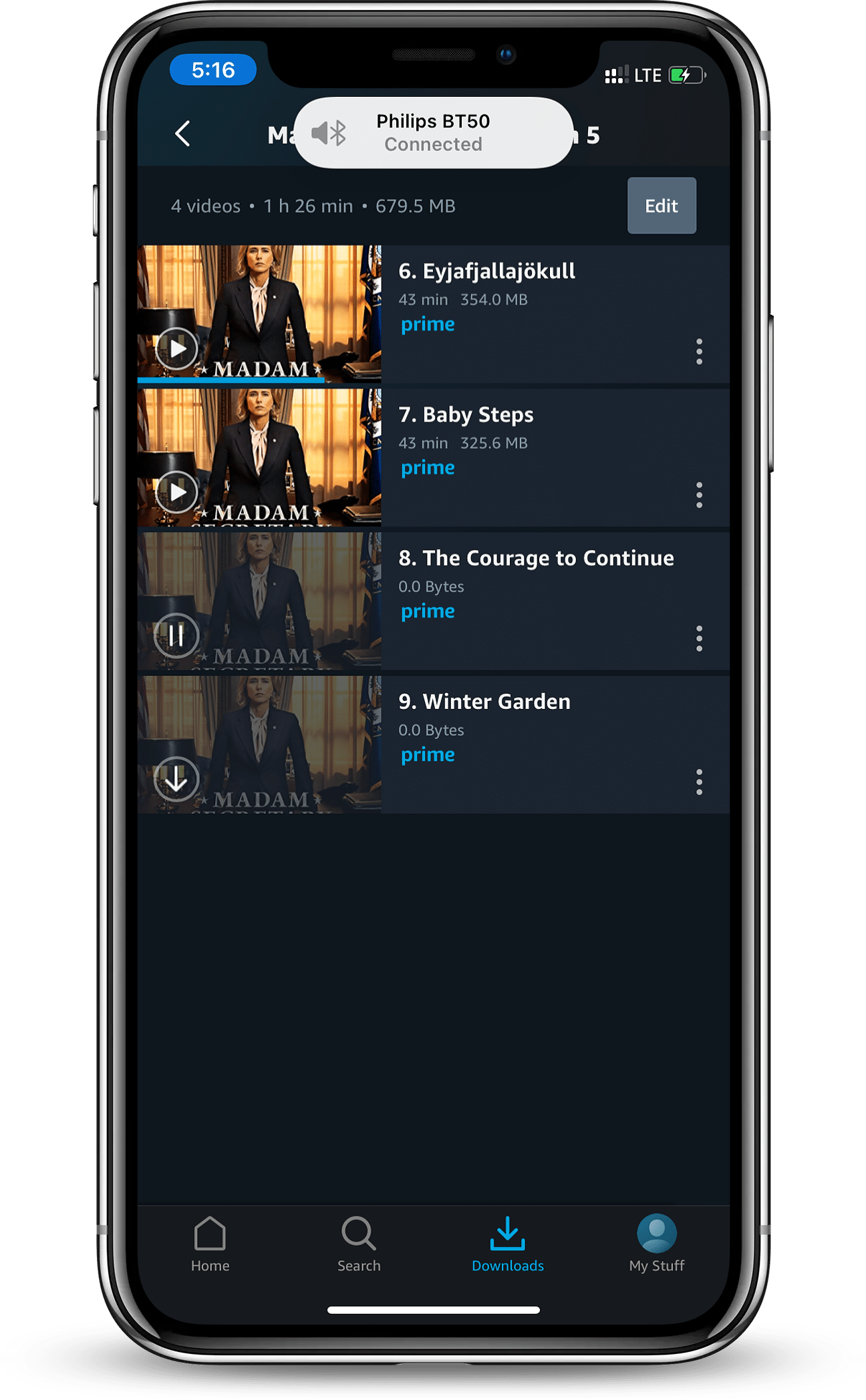Open options for episode 6 Eyjafjallajökull
The image size is (866, 1400).
699,352
